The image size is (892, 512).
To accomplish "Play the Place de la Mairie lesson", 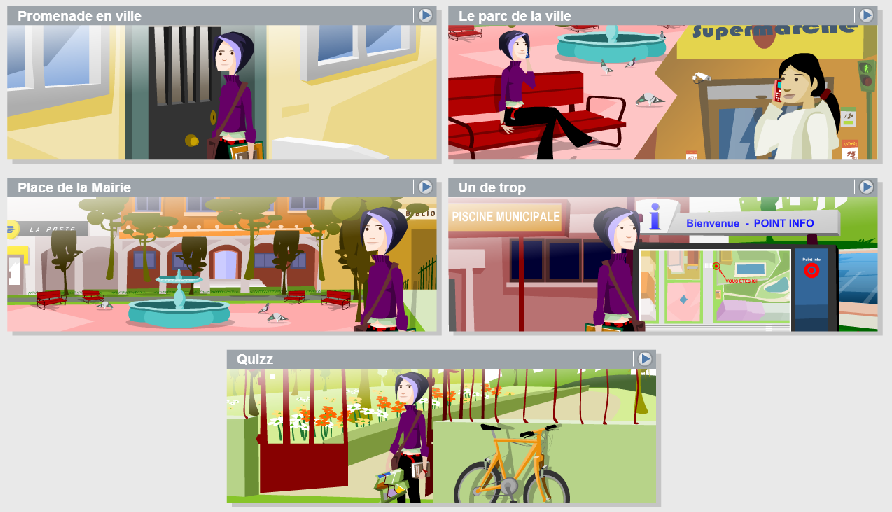I will tap(425, 187).
